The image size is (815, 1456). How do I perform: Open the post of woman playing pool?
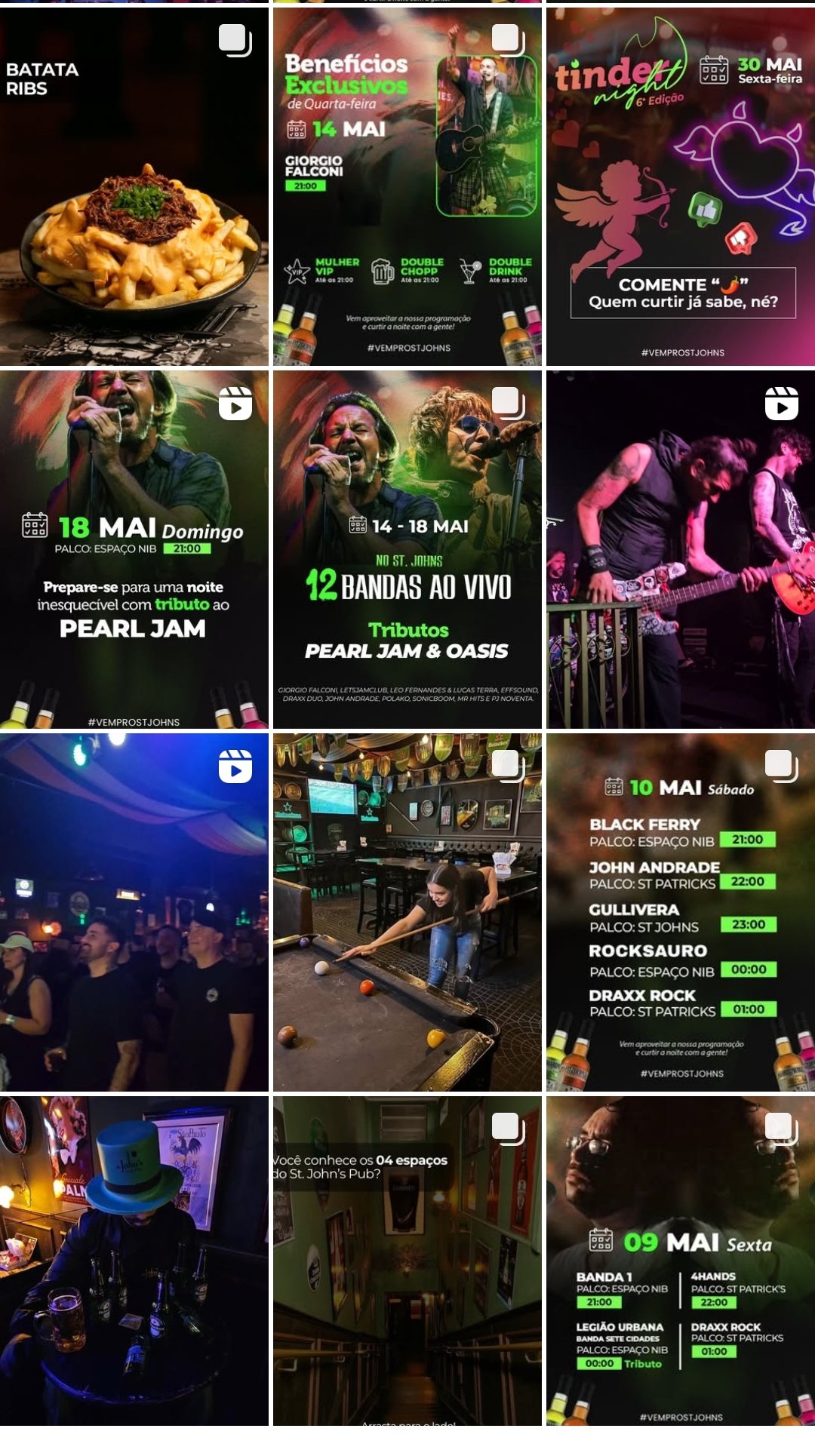407,912
